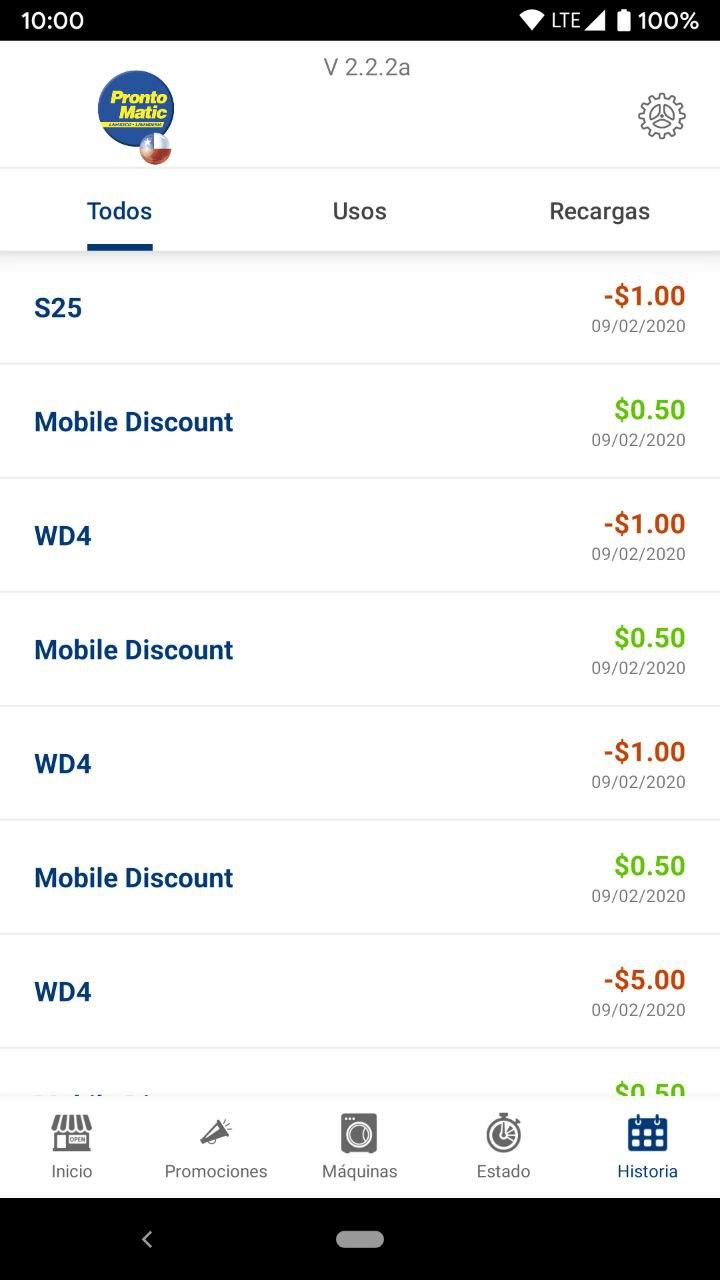Open the settings gear icon
This screenshot has height=1280, width=720.
[662, 116]
